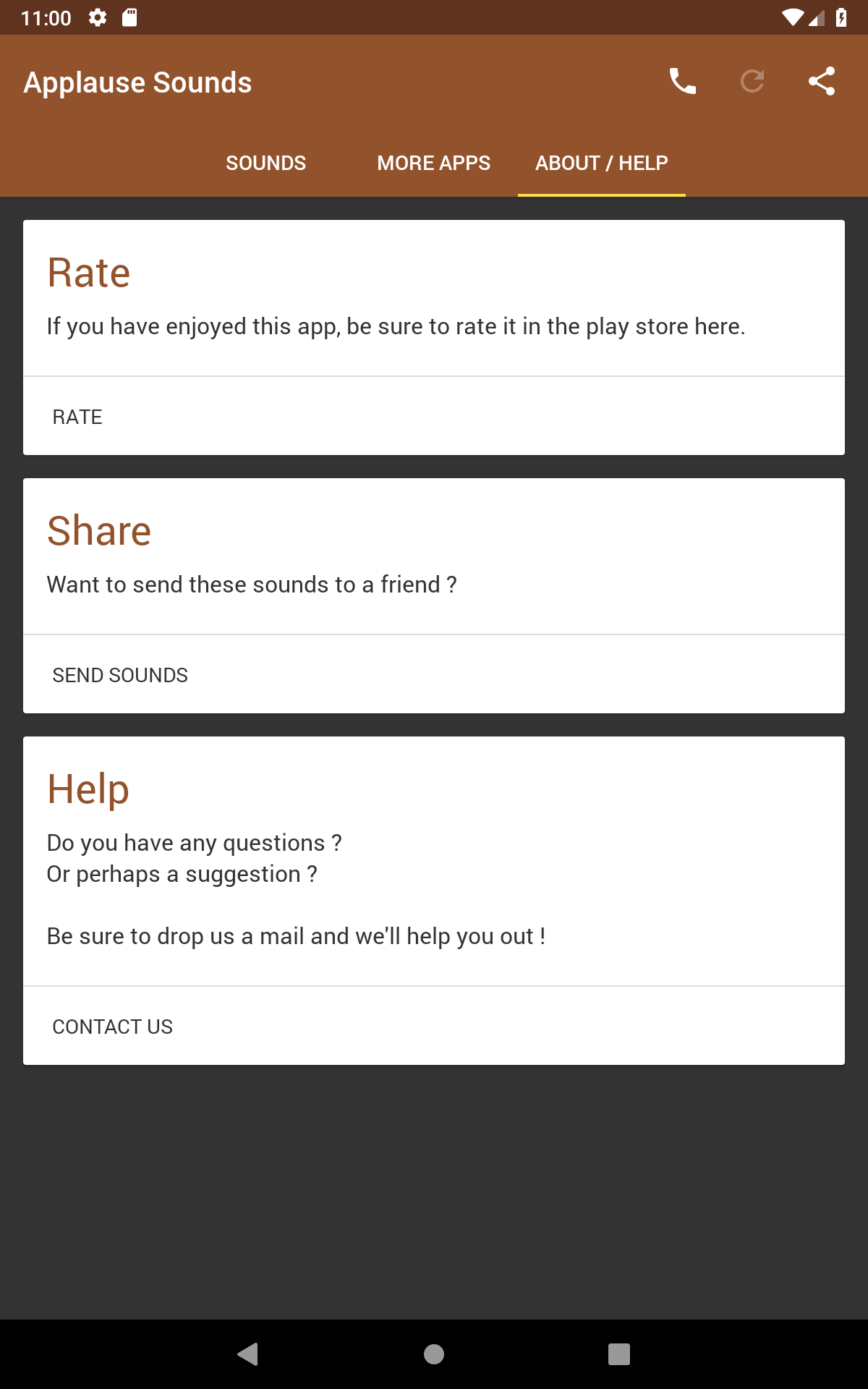Select the About / Help tab
Screen dimensions: 868x1389
pyautogui.click(x=601, y=163)
